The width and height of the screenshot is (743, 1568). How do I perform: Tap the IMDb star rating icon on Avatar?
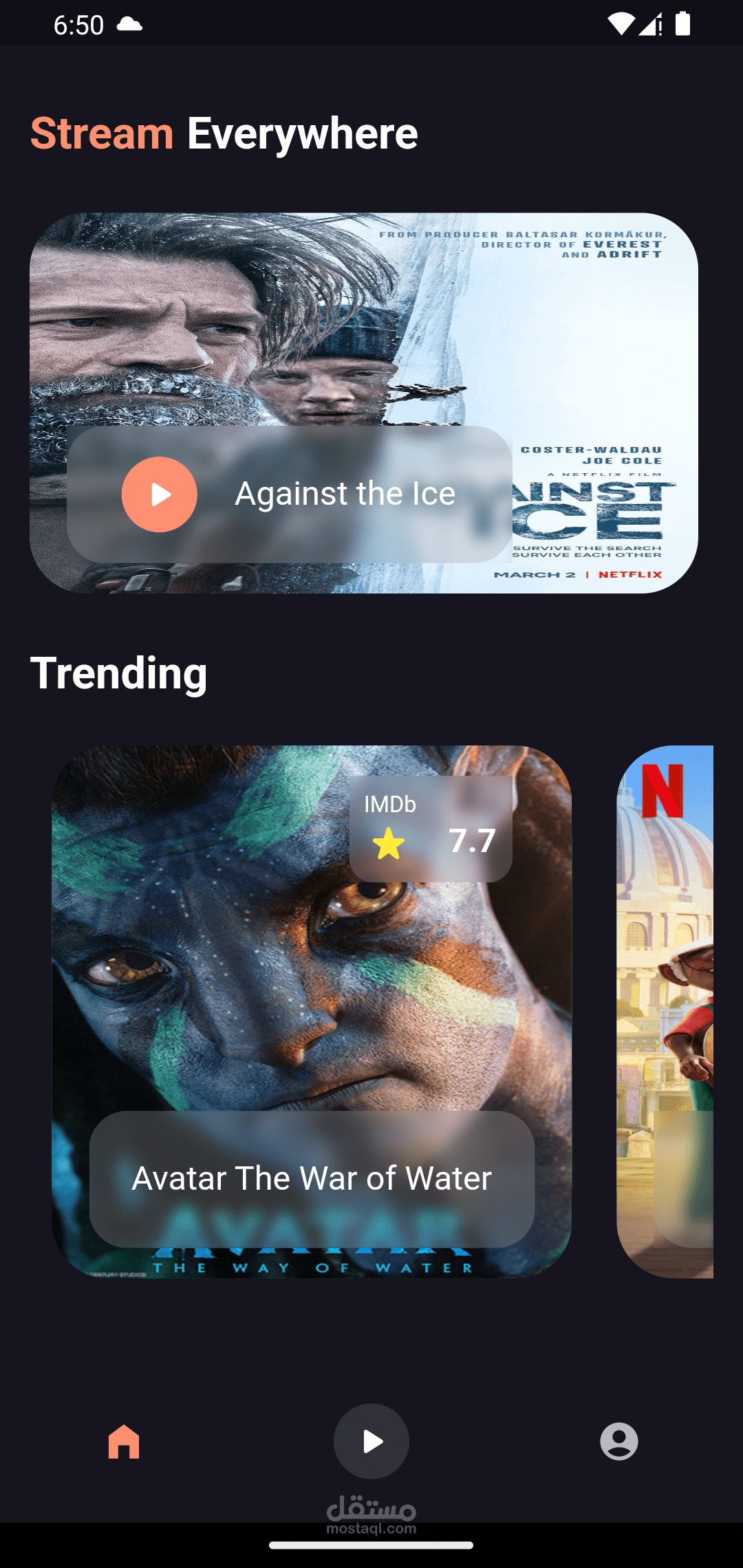tap(389, 844)
